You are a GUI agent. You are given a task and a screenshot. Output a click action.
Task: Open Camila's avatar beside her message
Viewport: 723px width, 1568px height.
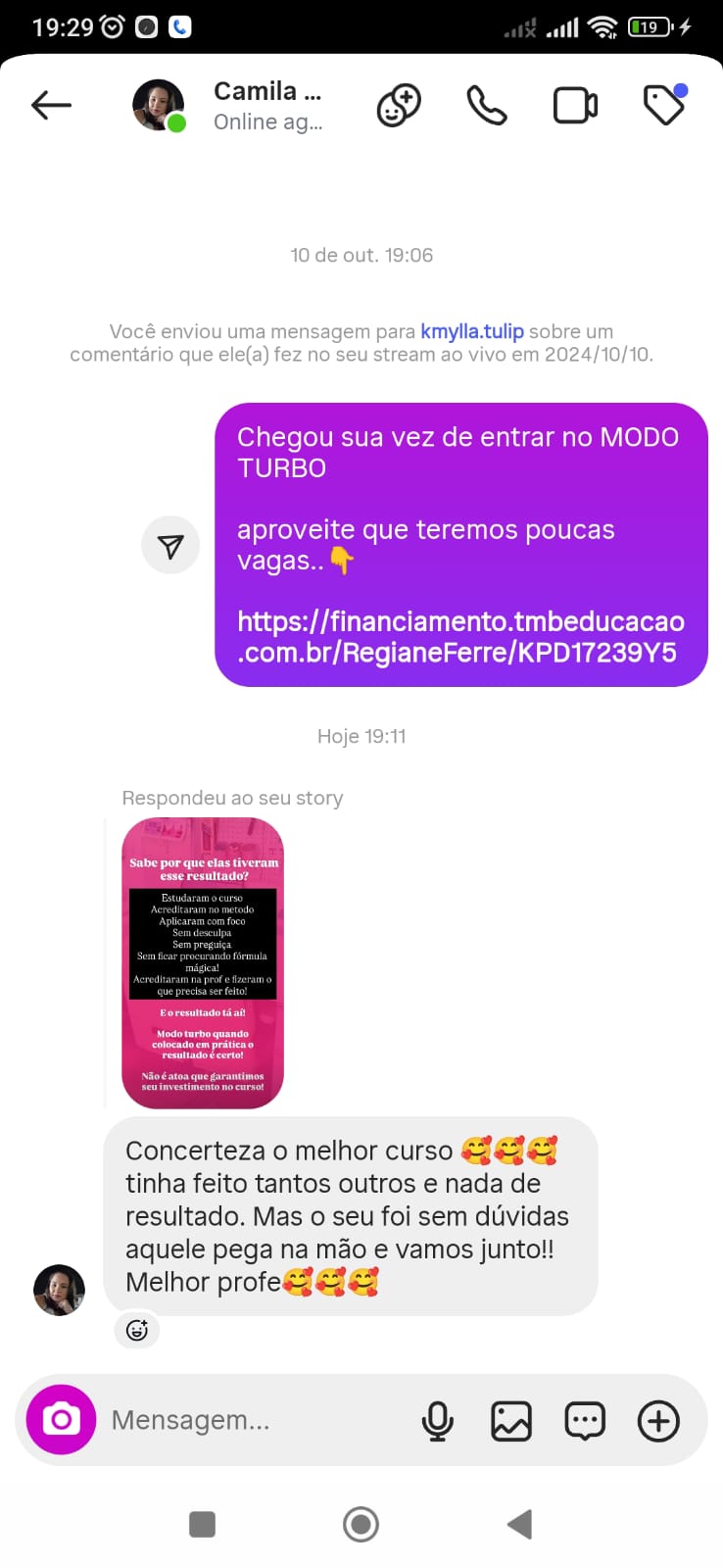[60, 1289]
